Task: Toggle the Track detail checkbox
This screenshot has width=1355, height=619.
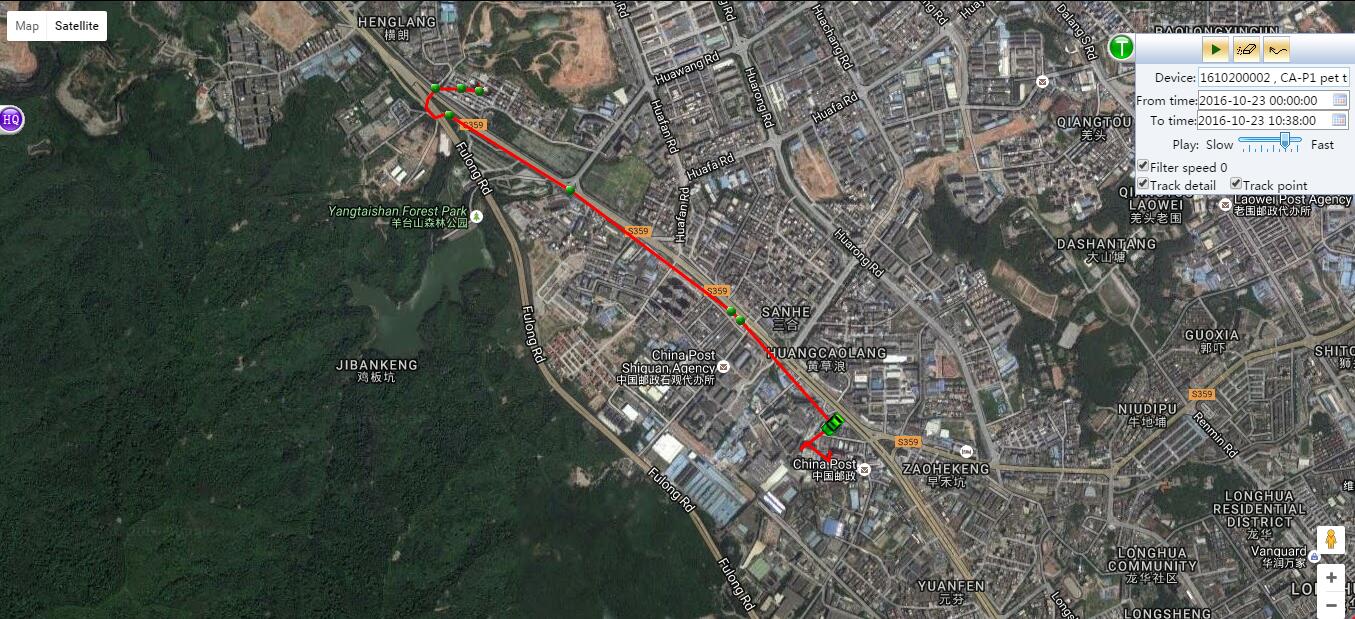Action: 1143,184
